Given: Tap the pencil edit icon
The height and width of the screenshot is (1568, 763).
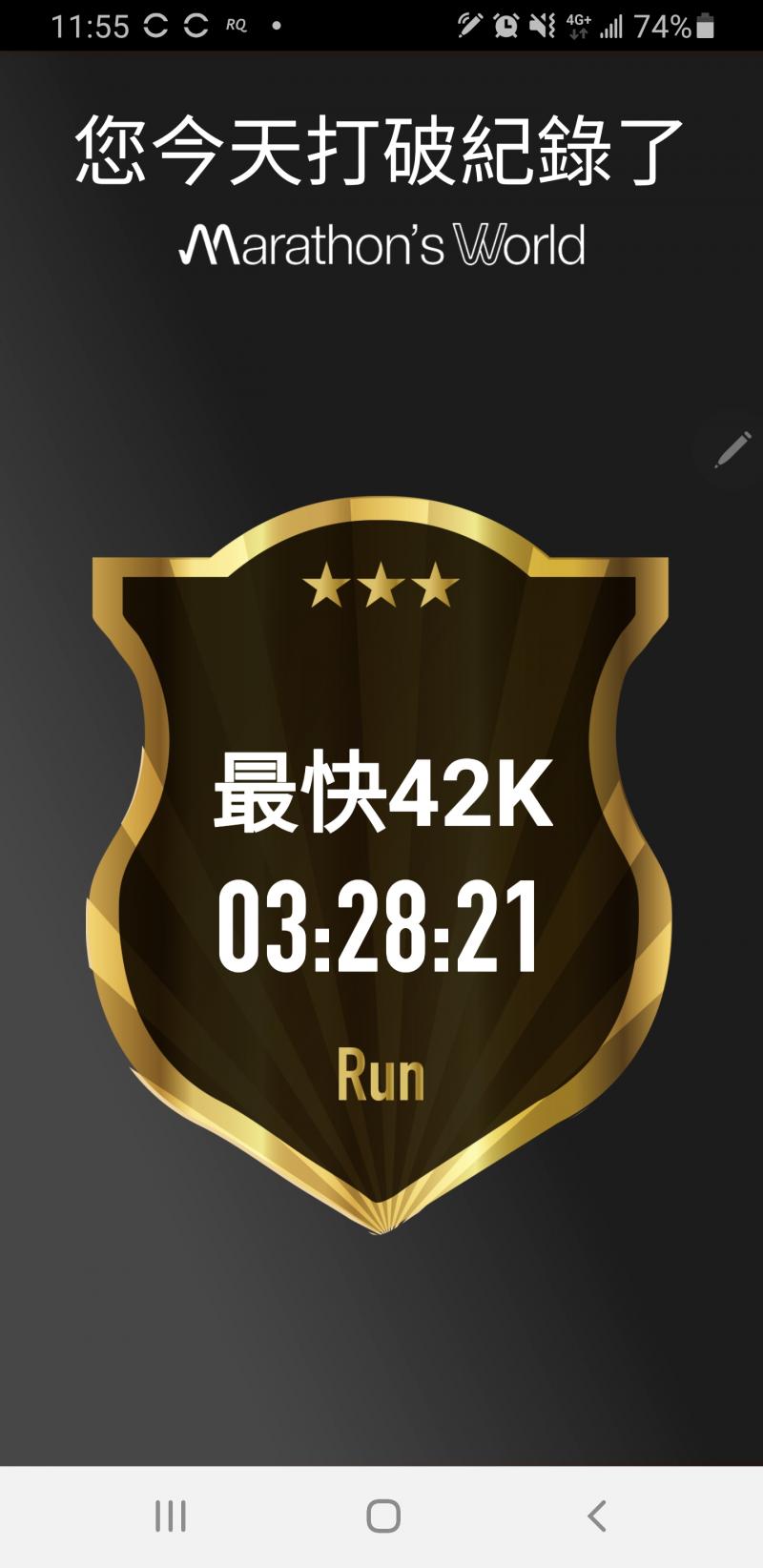Looking at the screenshot, I should pyautogui.click(x=732, y=449).
